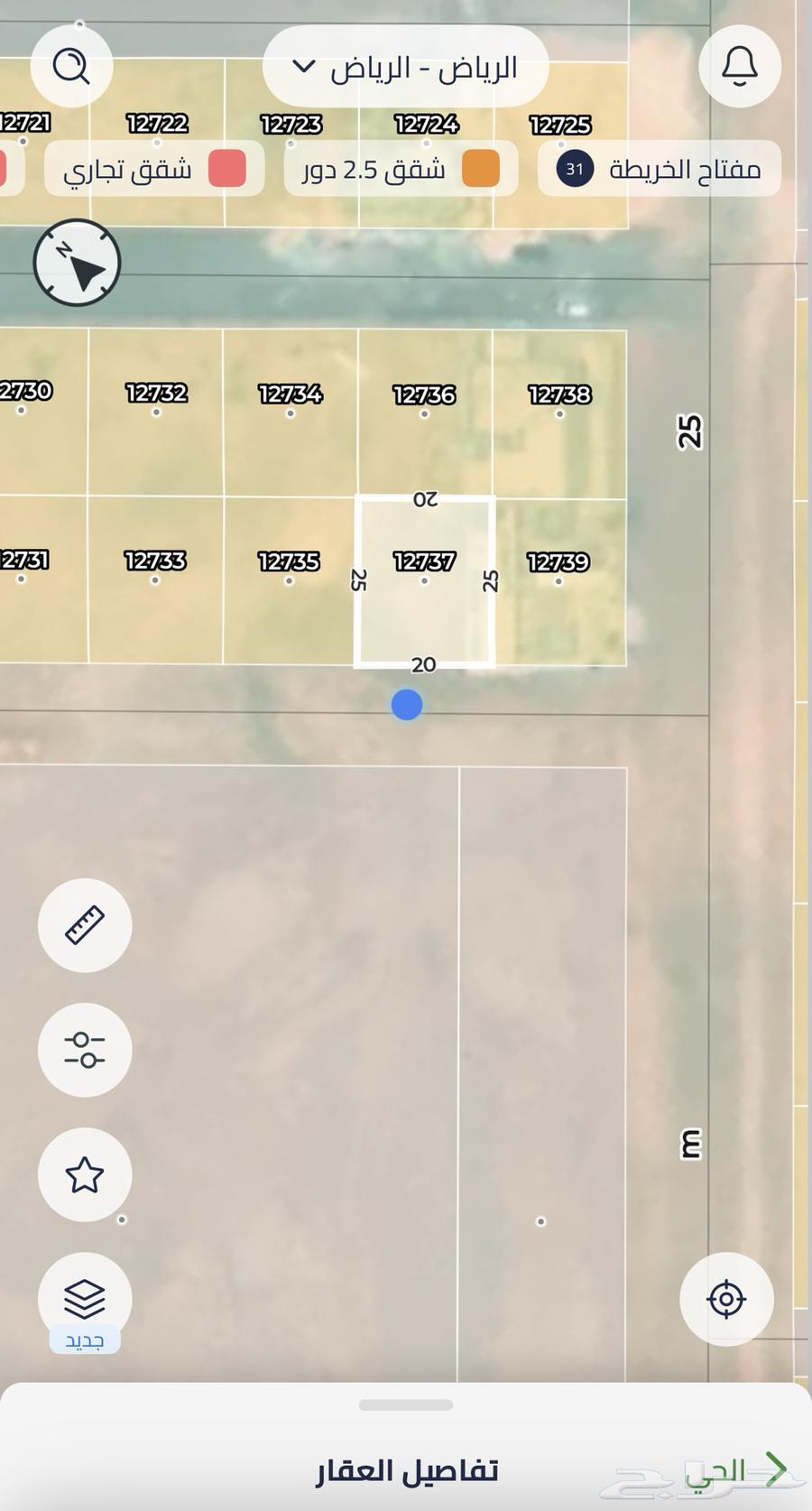
Task: Tap the blue location marker dot
Action: [x=406, y=705]
